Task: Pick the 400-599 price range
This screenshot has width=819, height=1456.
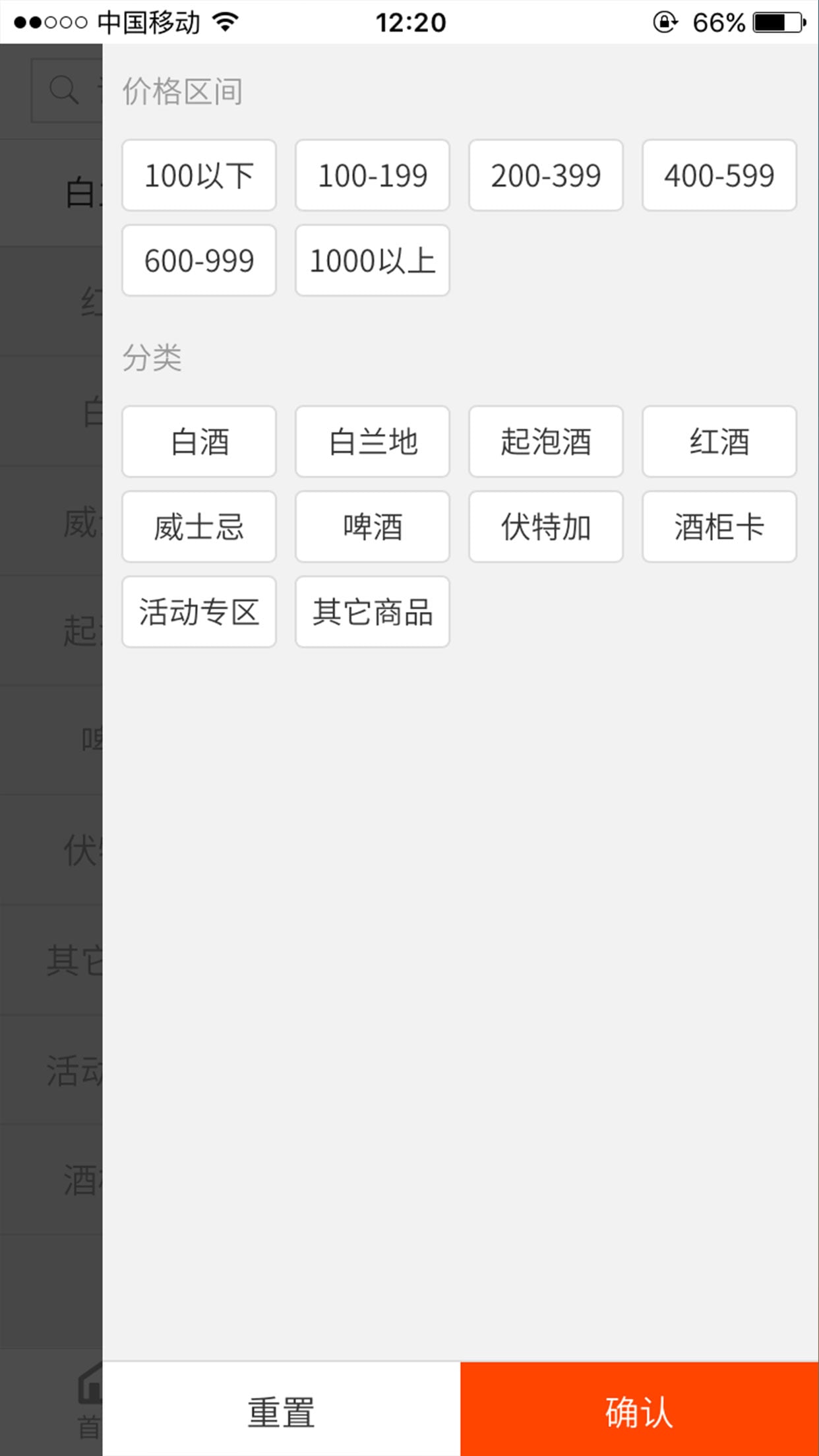Action: tap(719, 175)
